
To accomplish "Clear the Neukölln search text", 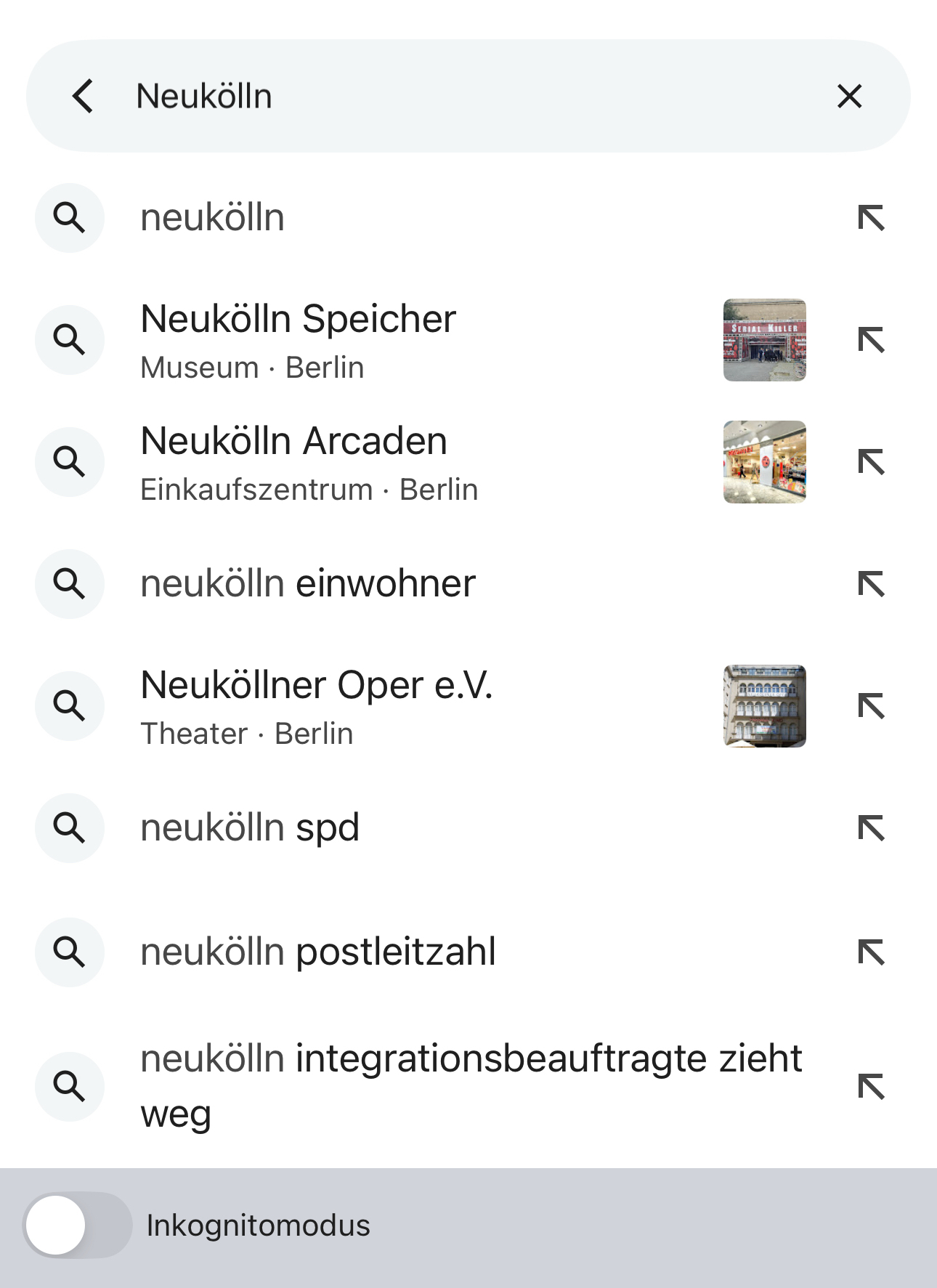I will point(849,96).
